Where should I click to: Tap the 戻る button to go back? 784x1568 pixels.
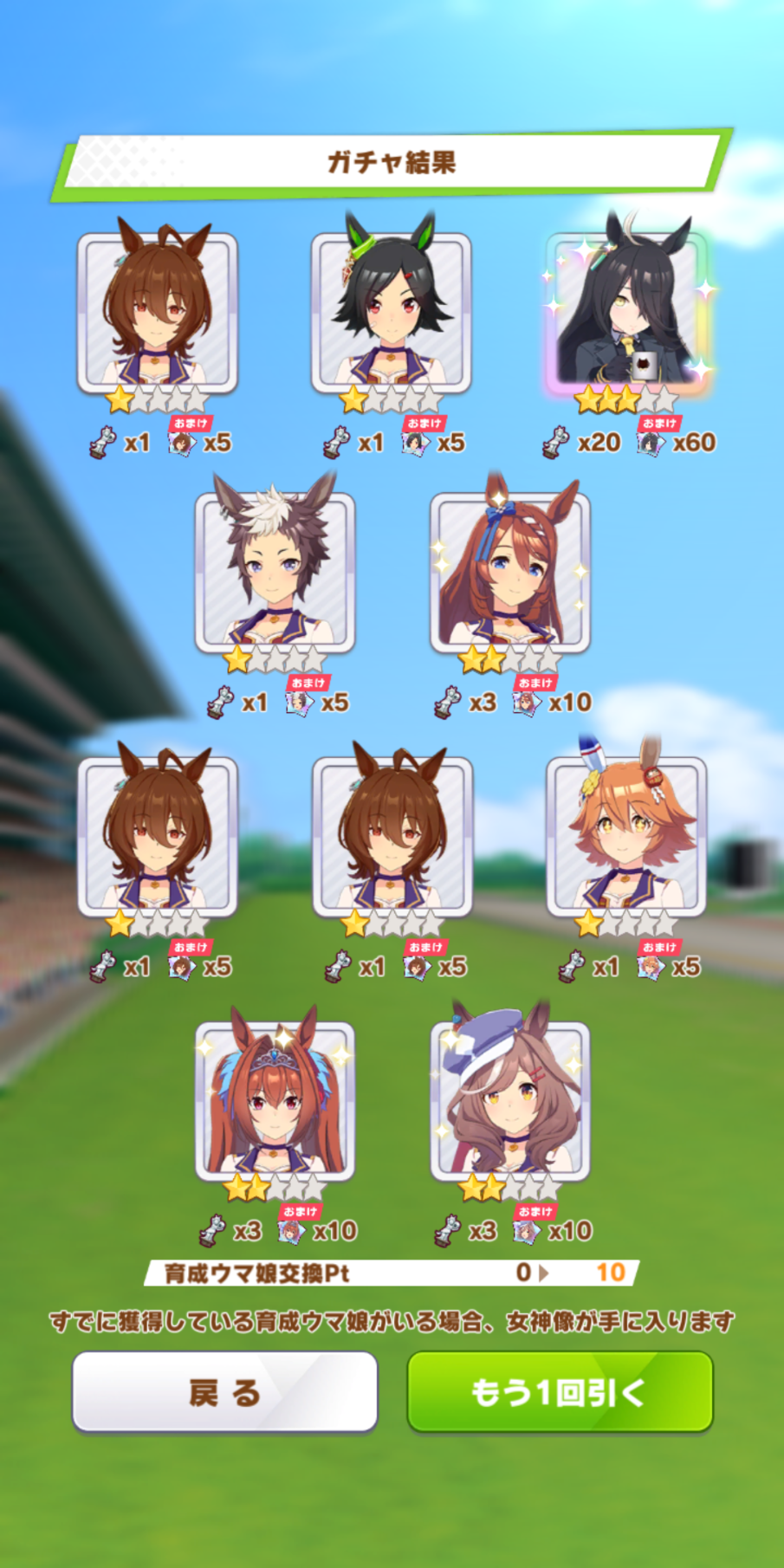click(225, 1392)
